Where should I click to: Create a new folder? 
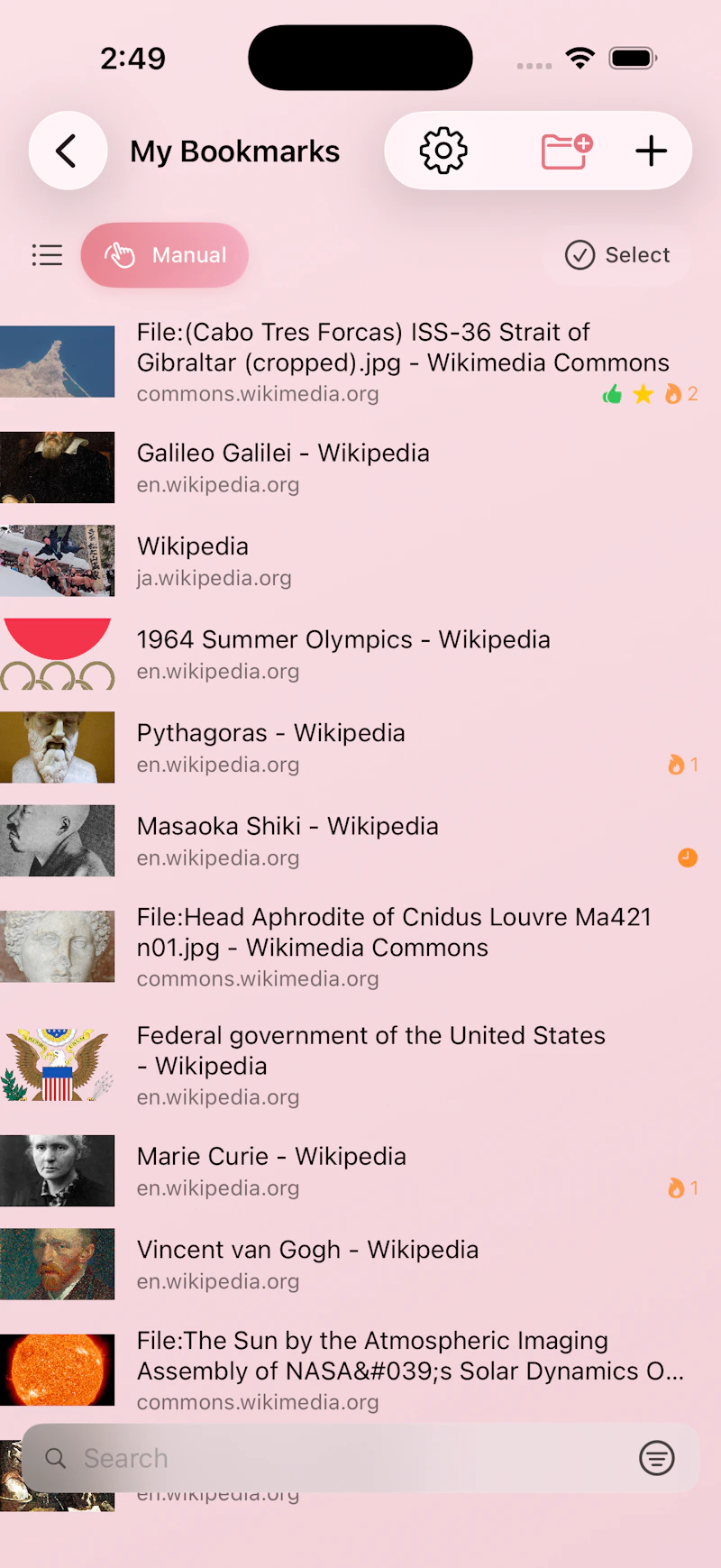[566, 151]
